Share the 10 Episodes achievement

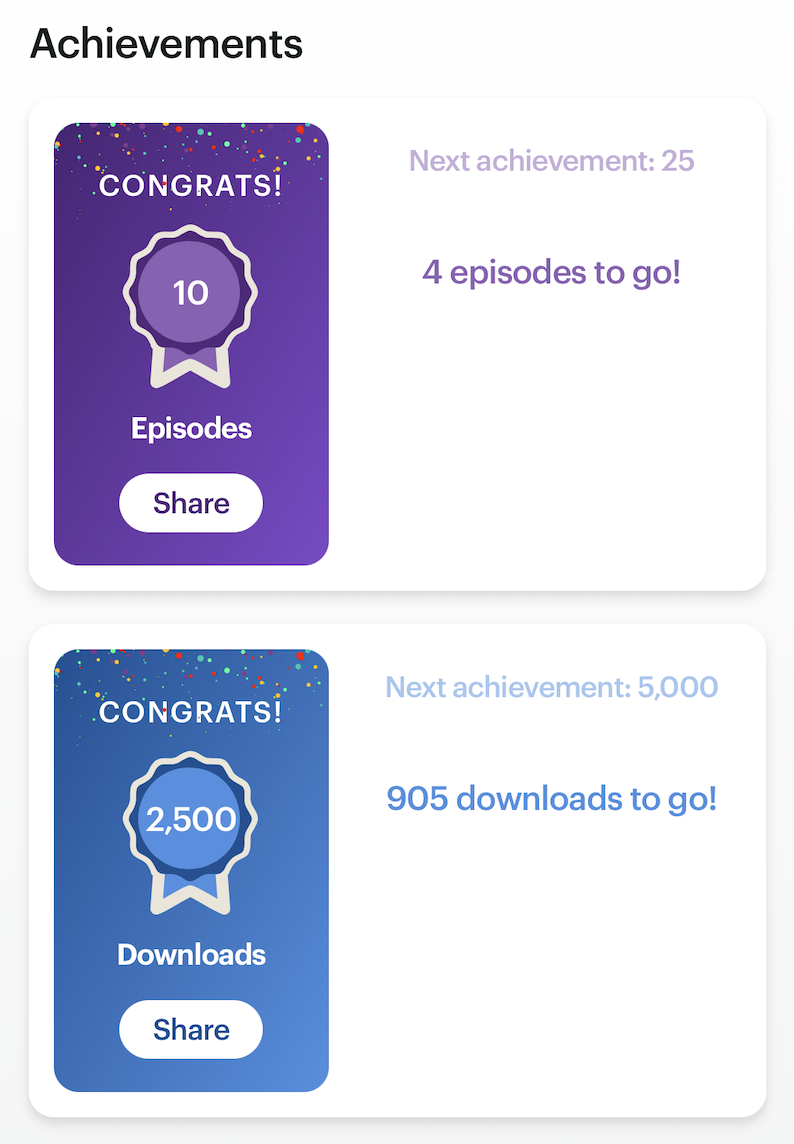[x=191, y=503]
